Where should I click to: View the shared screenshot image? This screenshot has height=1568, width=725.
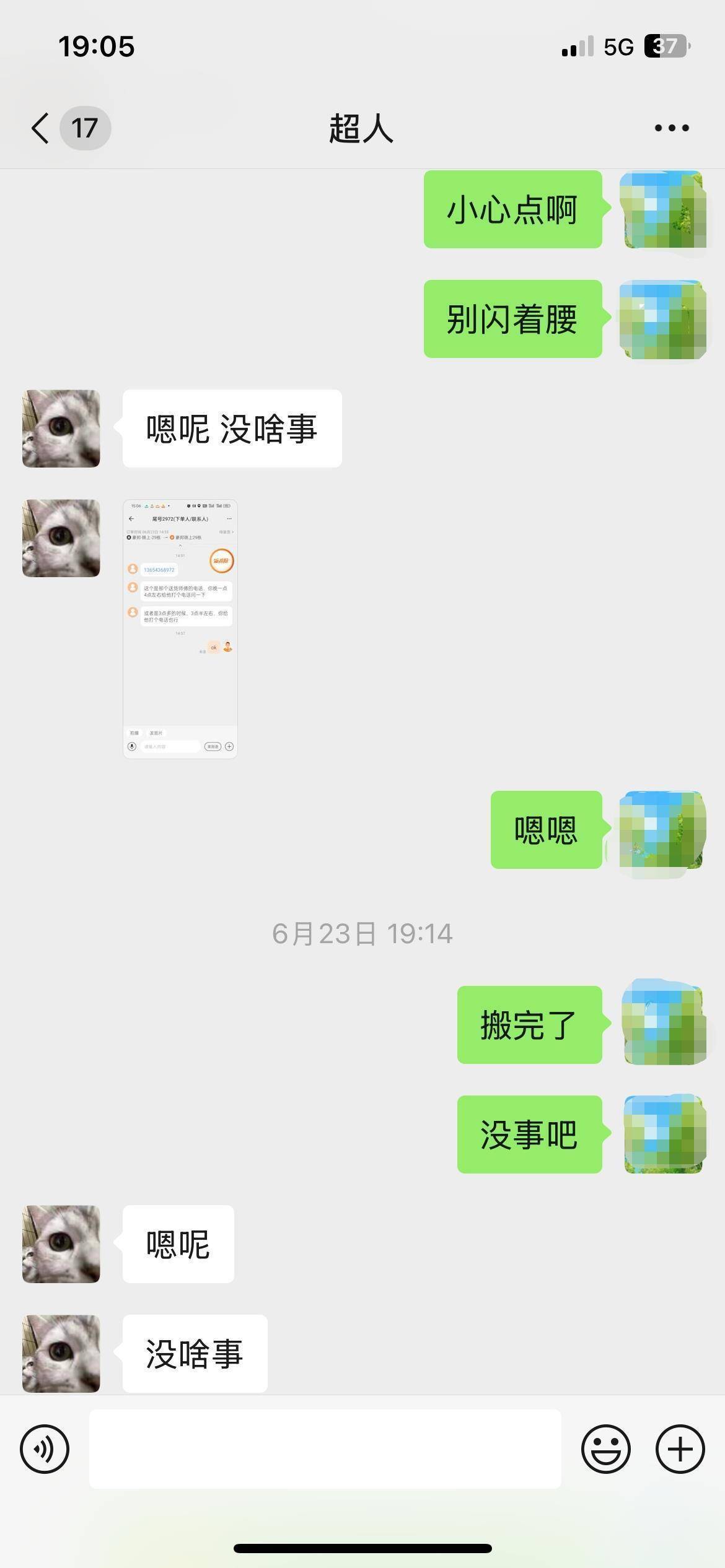coord(180,629)
